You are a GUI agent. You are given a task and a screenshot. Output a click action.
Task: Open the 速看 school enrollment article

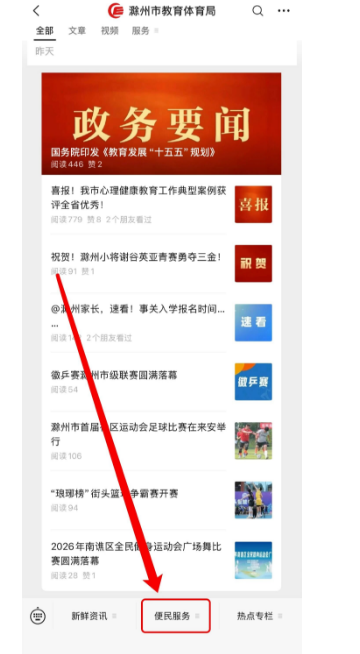(161, 322)
